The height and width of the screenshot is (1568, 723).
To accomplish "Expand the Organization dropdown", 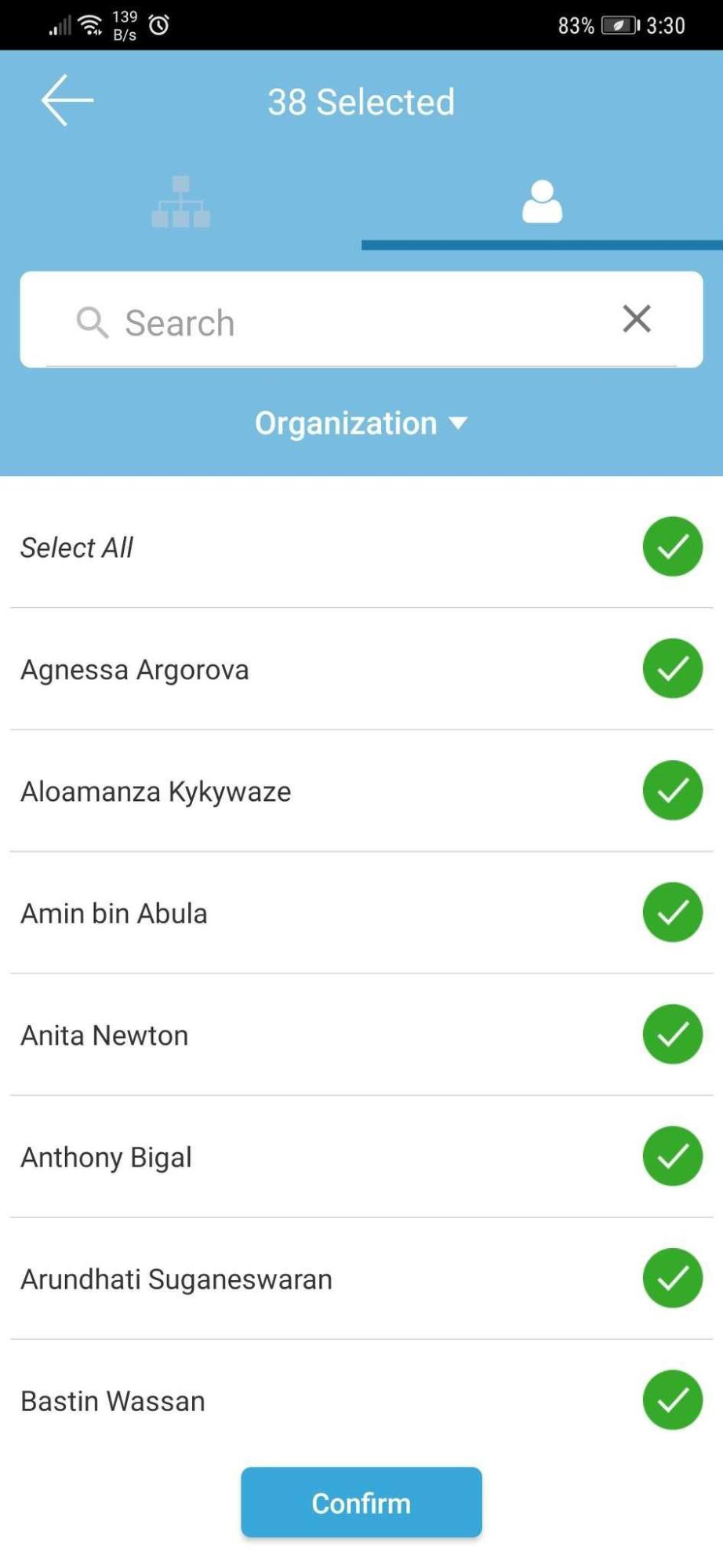I will click(x=361, y=424).
